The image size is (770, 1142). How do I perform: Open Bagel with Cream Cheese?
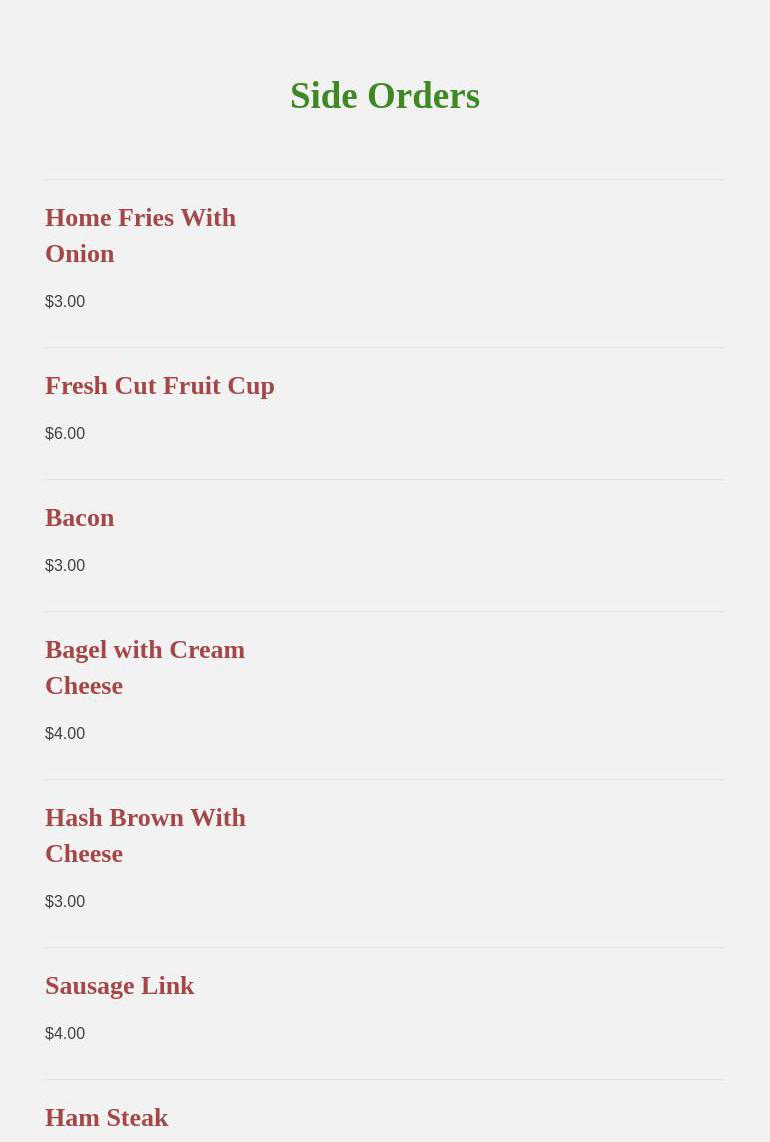[145, 667]
